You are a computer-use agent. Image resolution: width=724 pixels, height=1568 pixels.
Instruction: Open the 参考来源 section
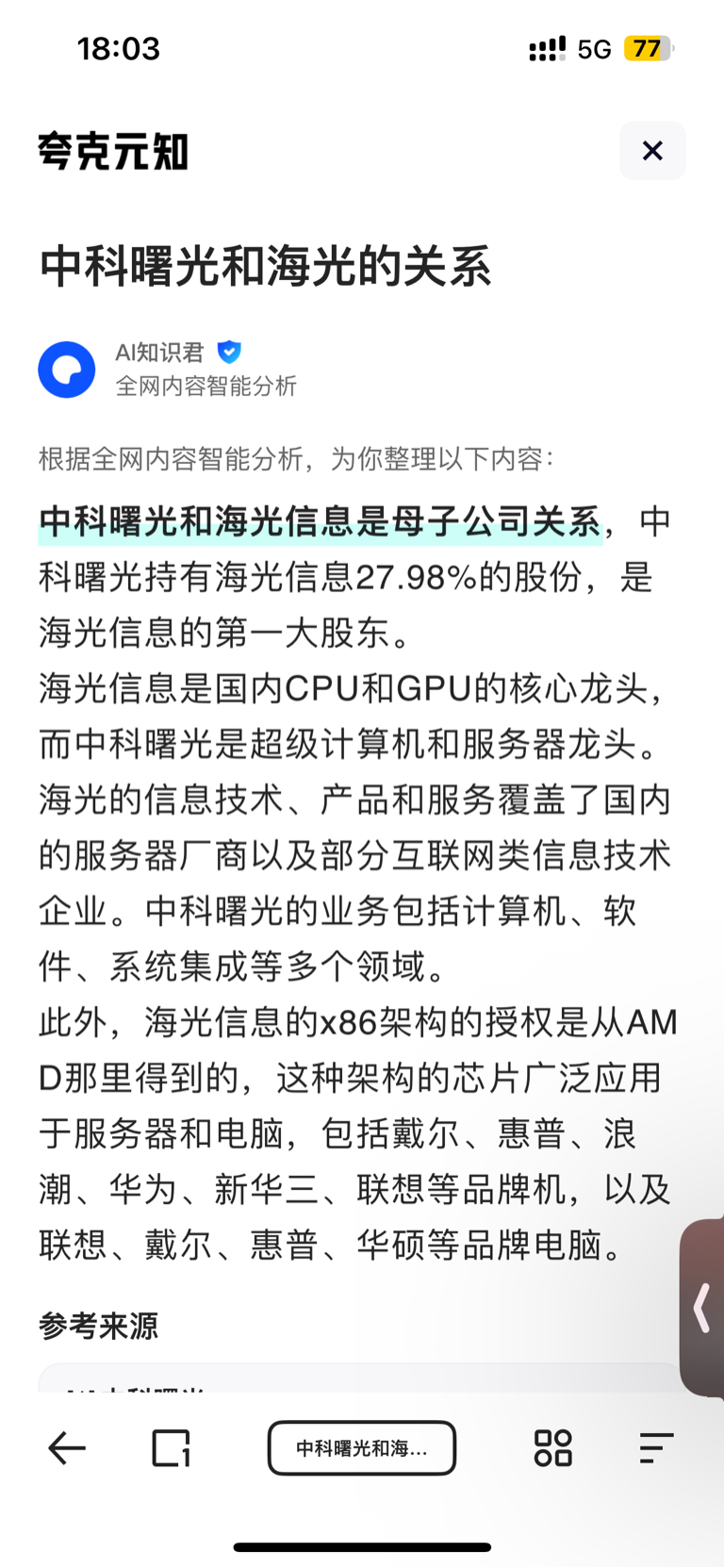100,1326
